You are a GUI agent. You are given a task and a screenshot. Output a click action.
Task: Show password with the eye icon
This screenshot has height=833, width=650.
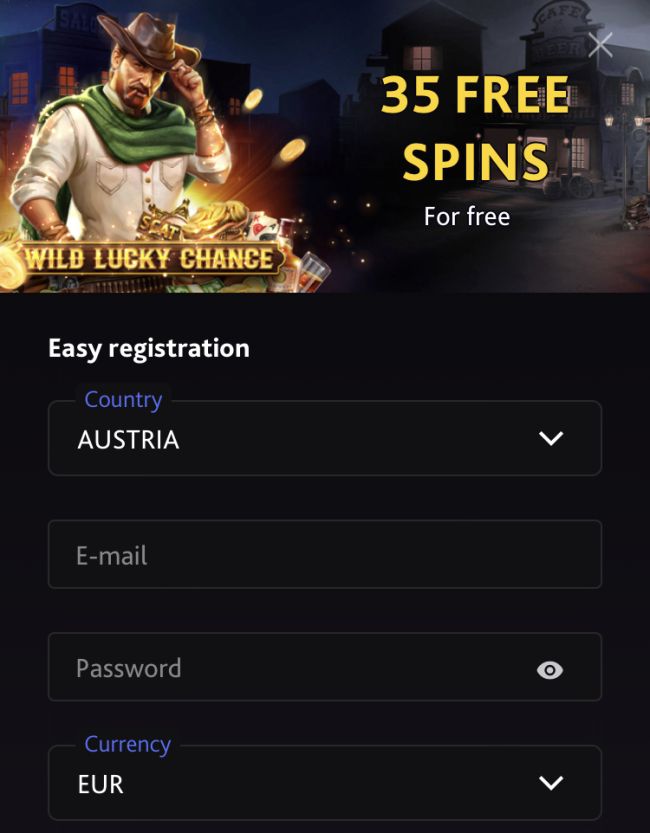[550, 670]
